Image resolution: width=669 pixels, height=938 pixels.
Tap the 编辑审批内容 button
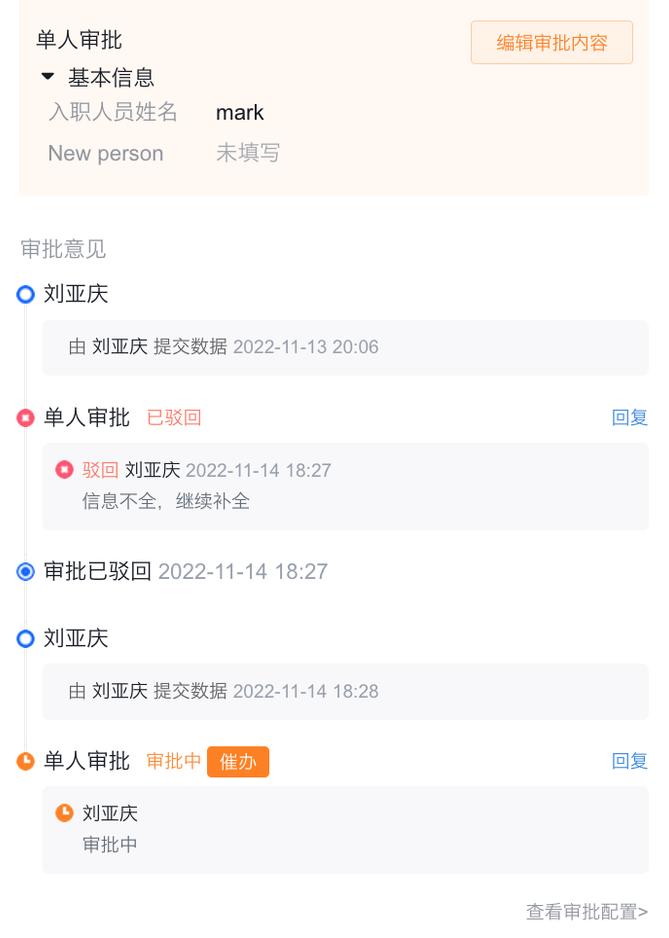551,43
